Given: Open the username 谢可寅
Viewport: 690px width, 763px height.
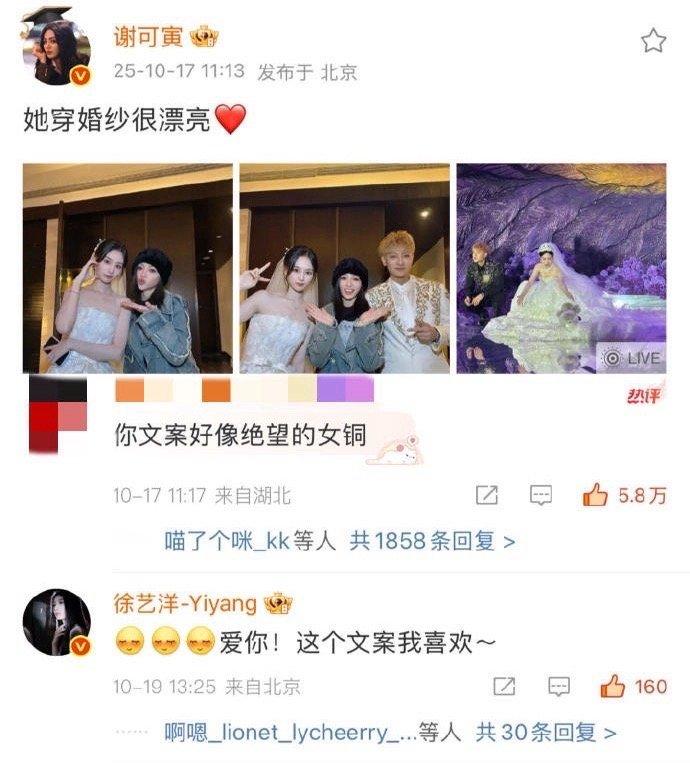Looking at the screenshot, I should coord(150,38).
